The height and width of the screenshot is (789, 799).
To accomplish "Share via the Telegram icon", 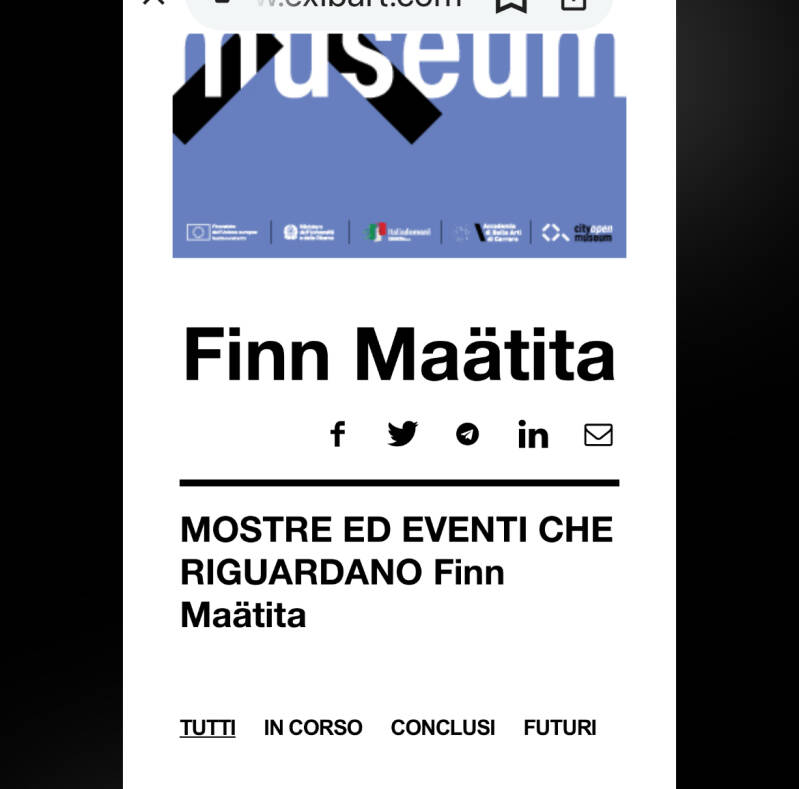I will click(467, 434).
